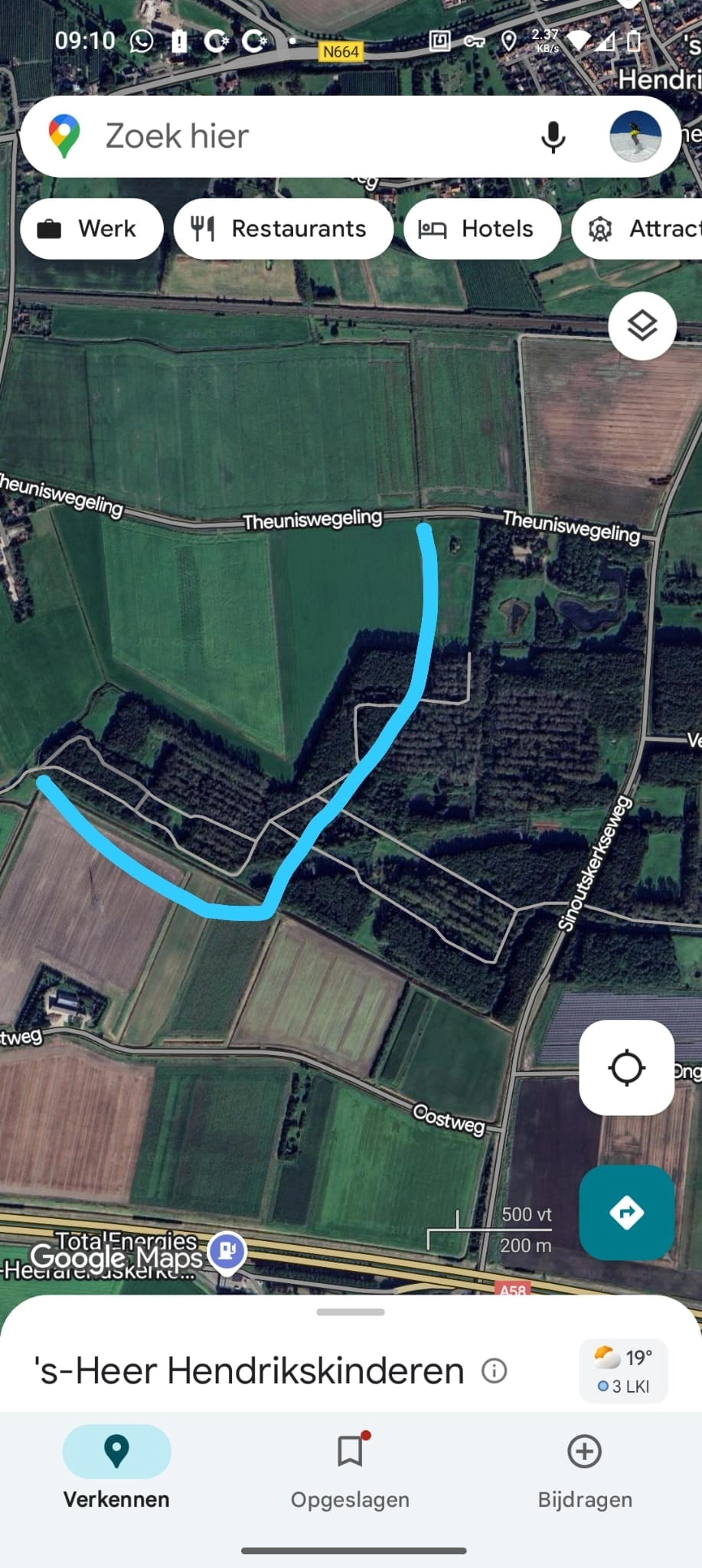The image size is (702, 1568).
Task: Toggle the Hotels category chip
Action: pos(482,228)
